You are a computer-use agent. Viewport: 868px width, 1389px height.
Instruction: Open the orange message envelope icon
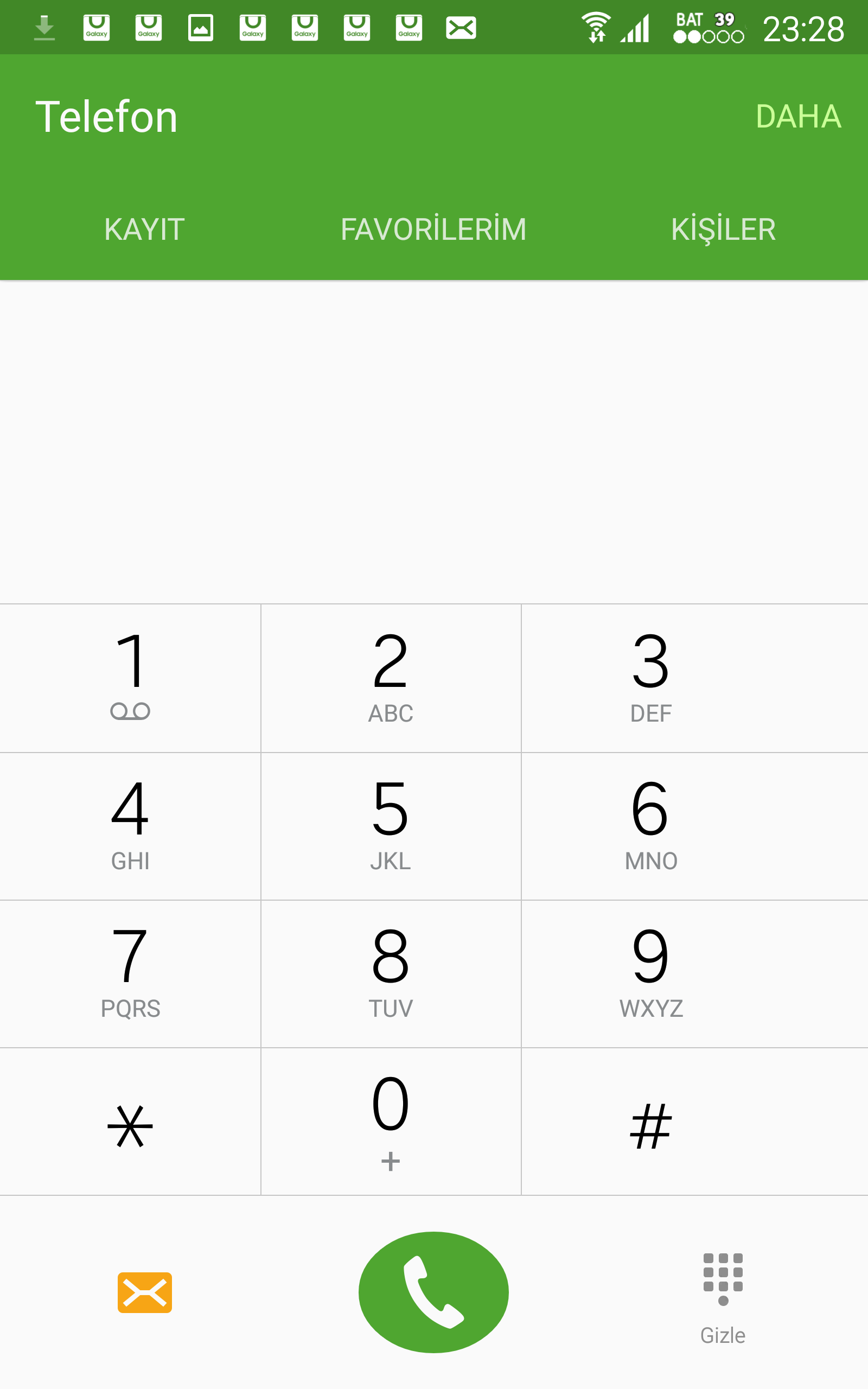[145, 1292]
